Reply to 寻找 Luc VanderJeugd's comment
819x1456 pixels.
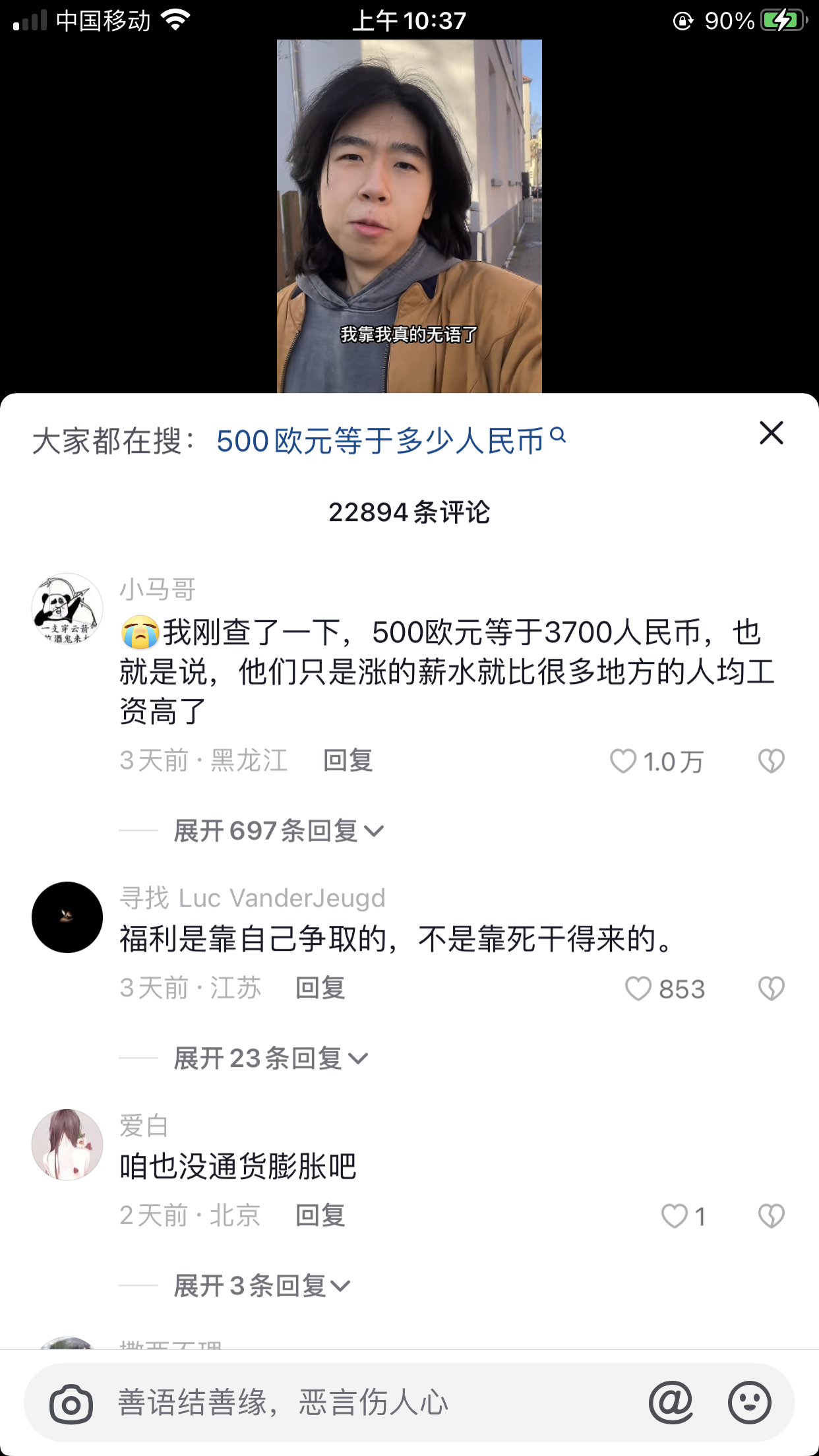pyautogui.click(x=320, y=988)
